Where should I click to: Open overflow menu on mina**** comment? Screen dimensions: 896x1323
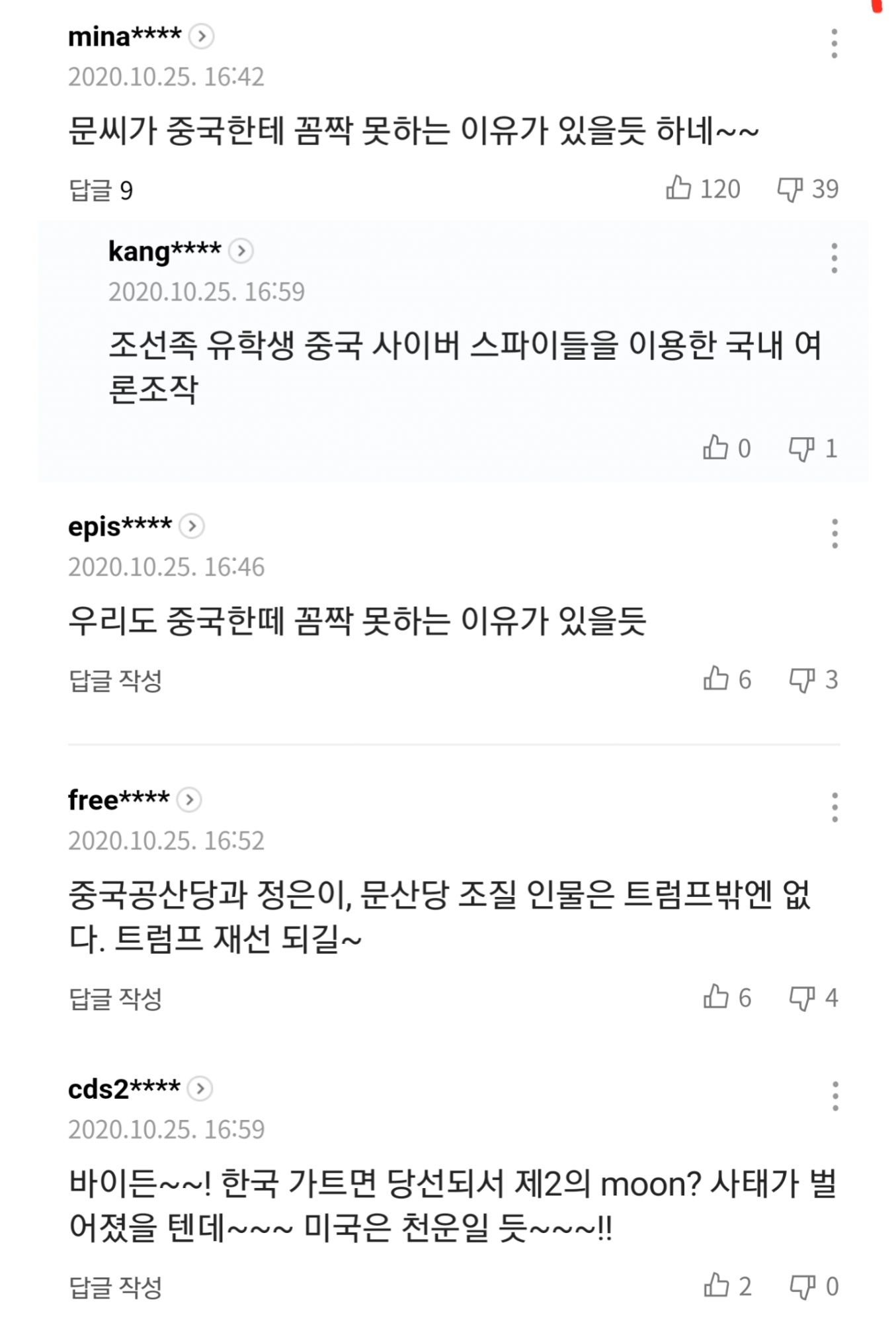[x=834, y=44]
